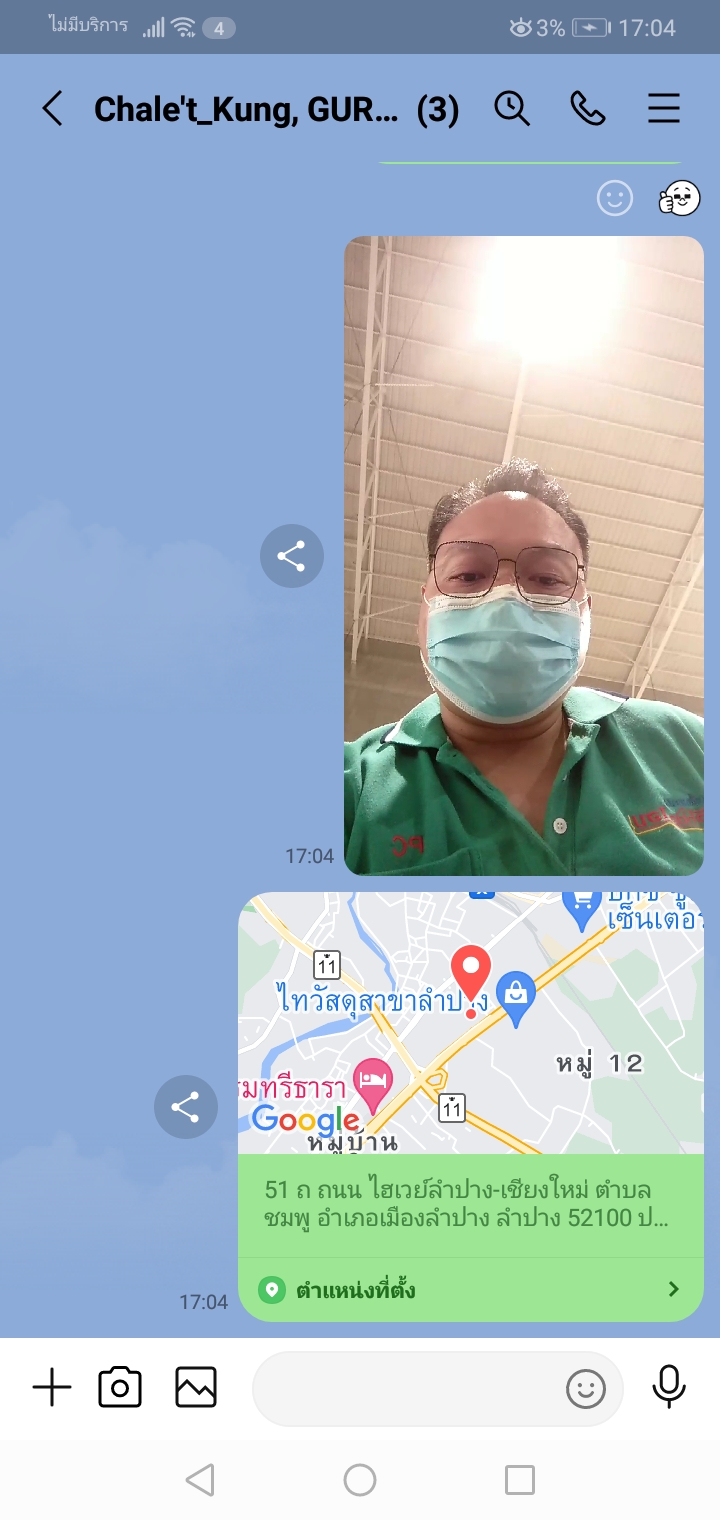
Task: Open the photo gallery picker
Action: 196,1388
